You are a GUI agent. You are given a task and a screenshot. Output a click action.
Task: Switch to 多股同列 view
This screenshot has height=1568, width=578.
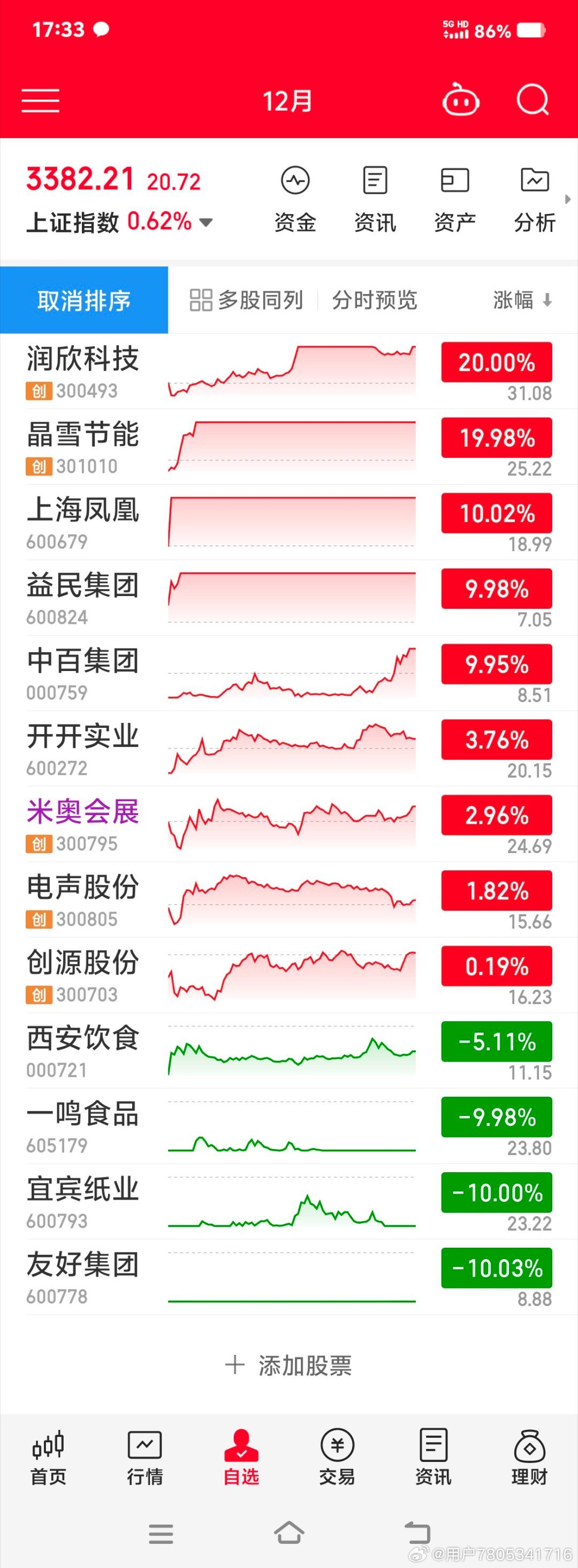click(x=246, y=300)
